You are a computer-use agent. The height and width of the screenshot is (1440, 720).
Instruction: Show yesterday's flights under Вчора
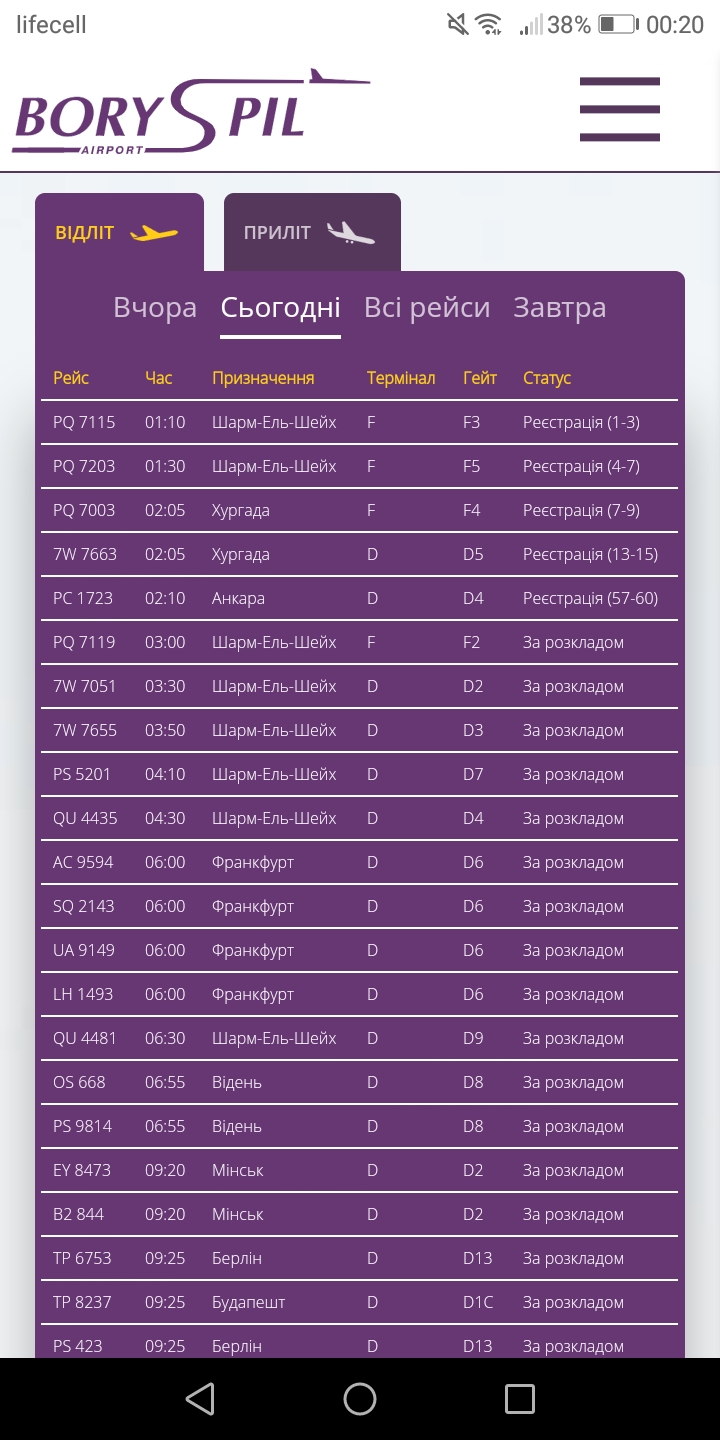tap(155, 307)
